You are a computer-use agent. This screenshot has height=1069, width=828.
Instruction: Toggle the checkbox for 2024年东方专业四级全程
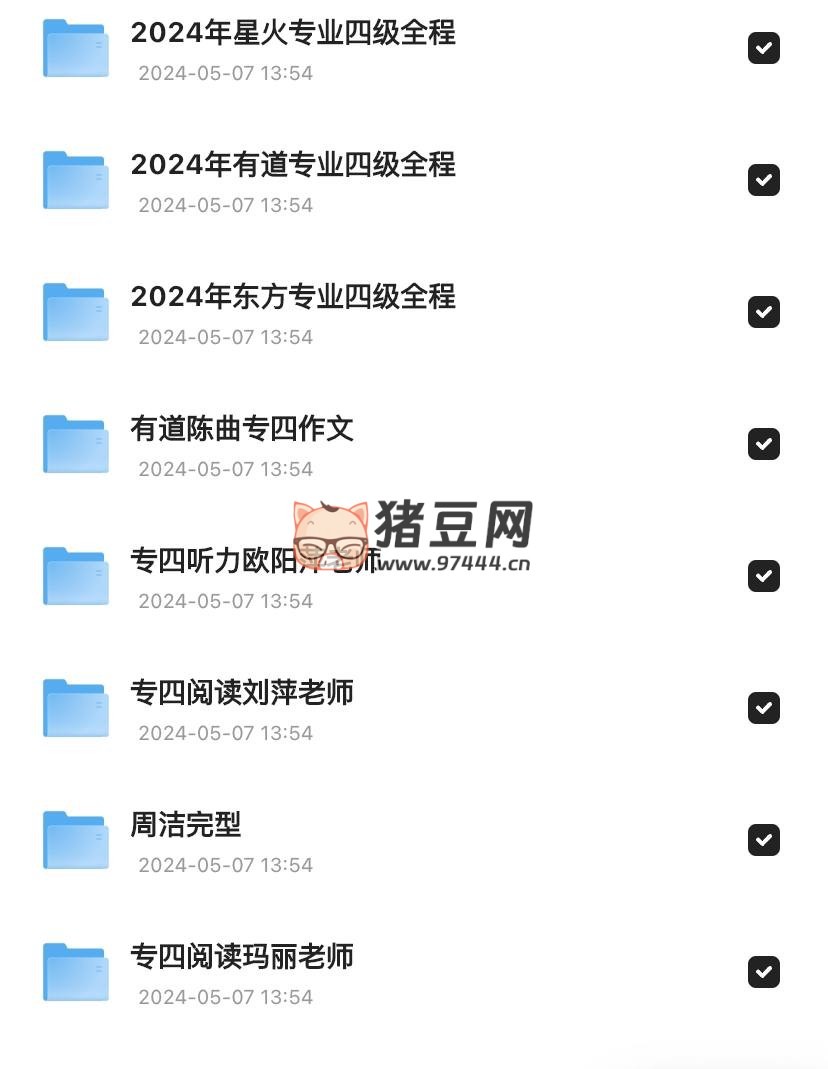[x=763, y=312]
